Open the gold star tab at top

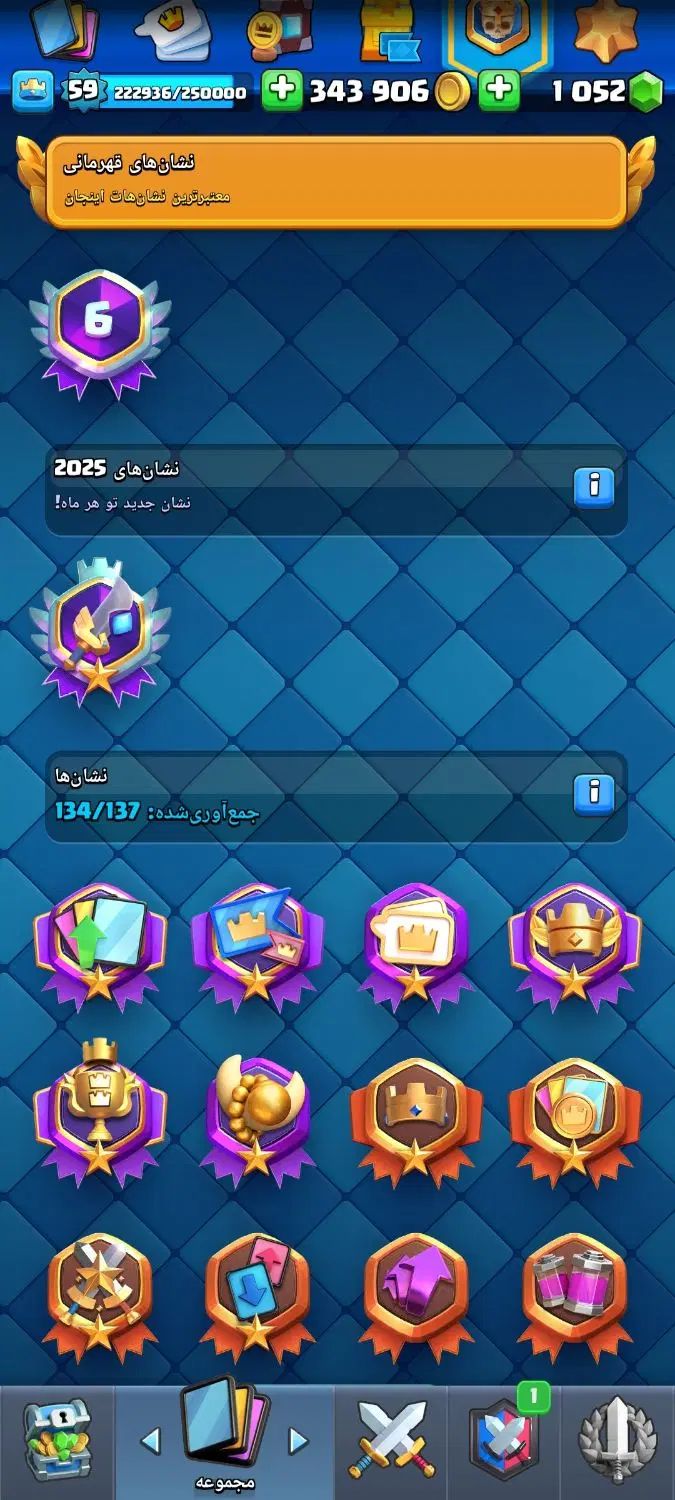(607, 30)
